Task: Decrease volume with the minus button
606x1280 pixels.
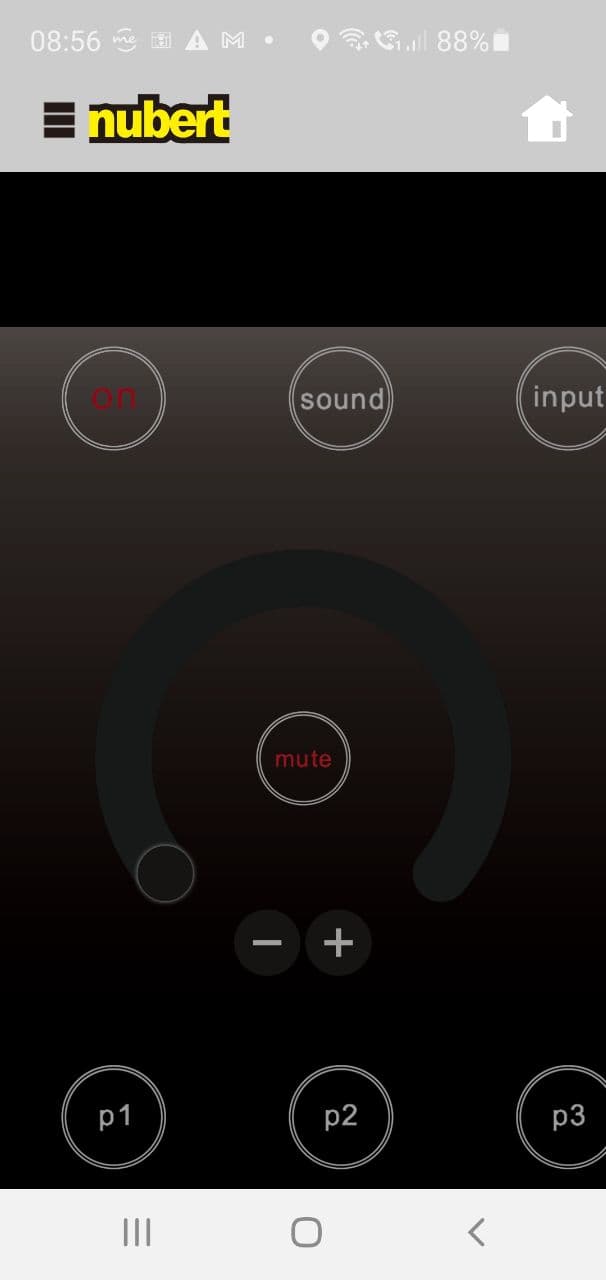Action: pos(267,942)
